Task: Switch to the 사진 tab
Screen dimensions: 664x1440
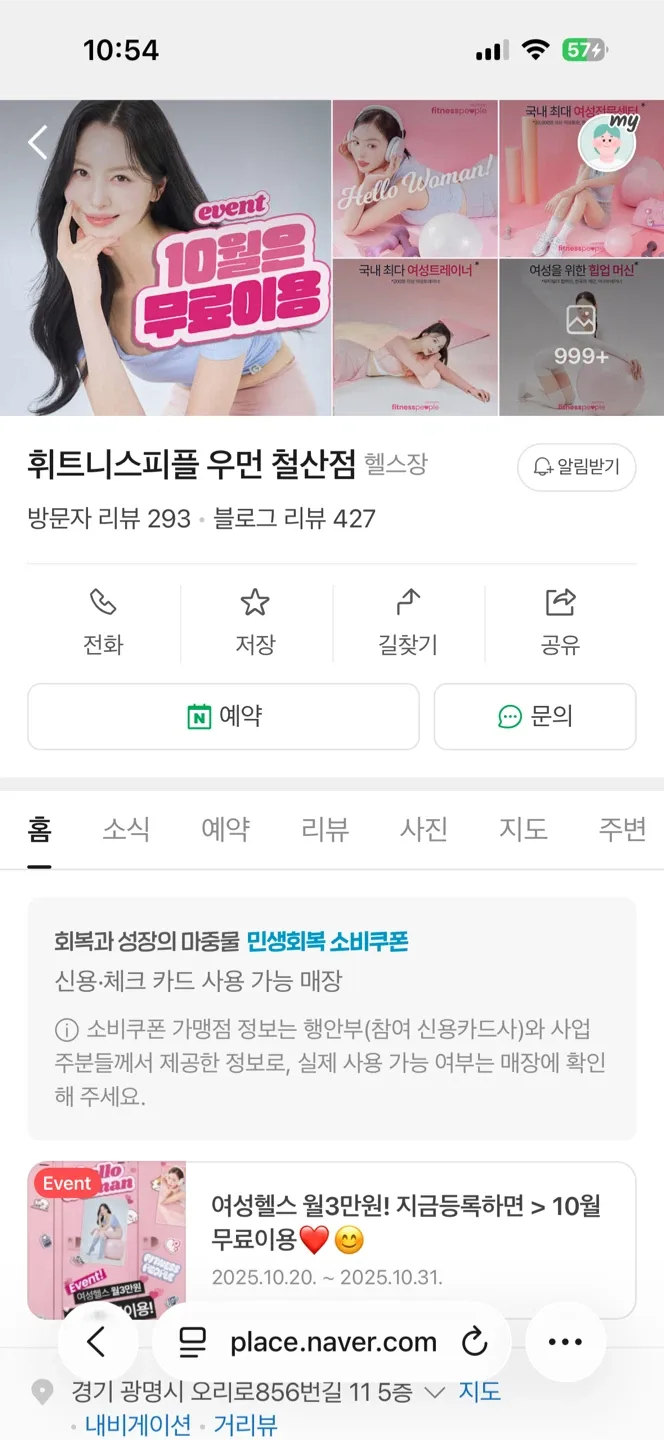Action: 424,829
